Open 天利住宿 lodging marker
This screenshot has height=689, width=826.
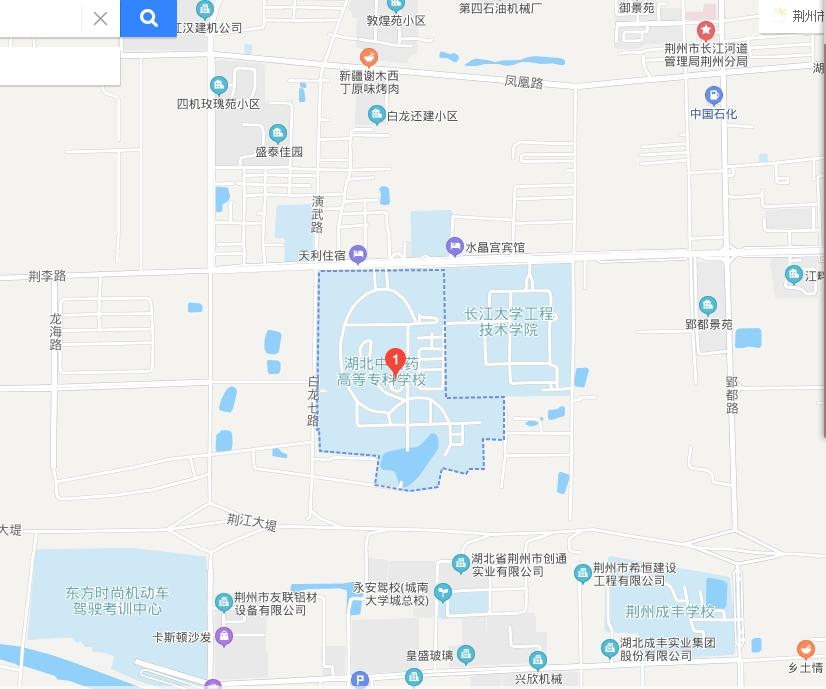357,255
